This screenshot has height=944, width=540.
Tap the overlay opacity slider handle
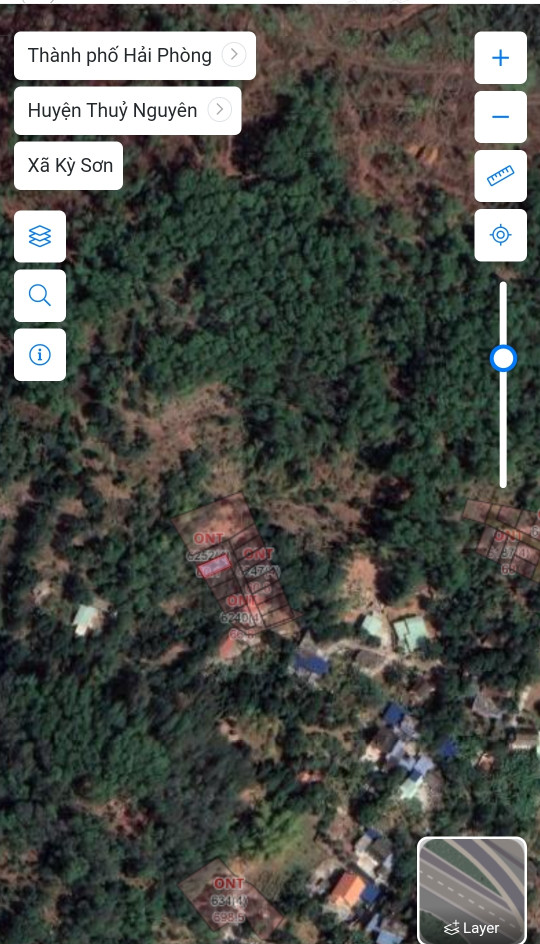pos(503,358)
